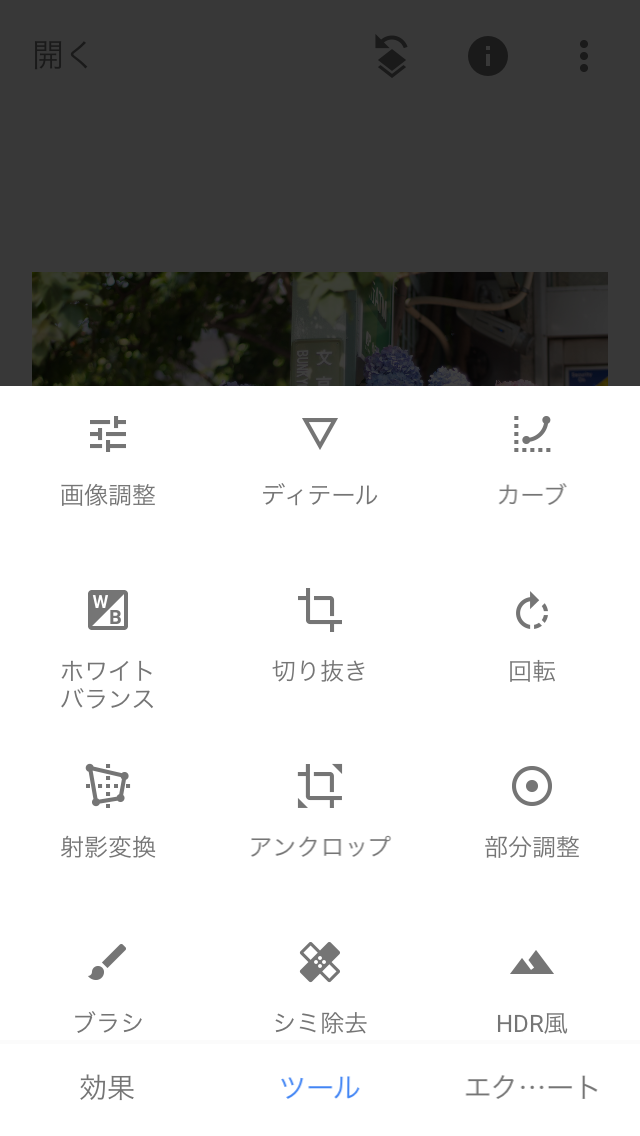Launch the 射影変換 perspective tool
The width and height of the screenshot is (640, 1136).
(108, 812)
